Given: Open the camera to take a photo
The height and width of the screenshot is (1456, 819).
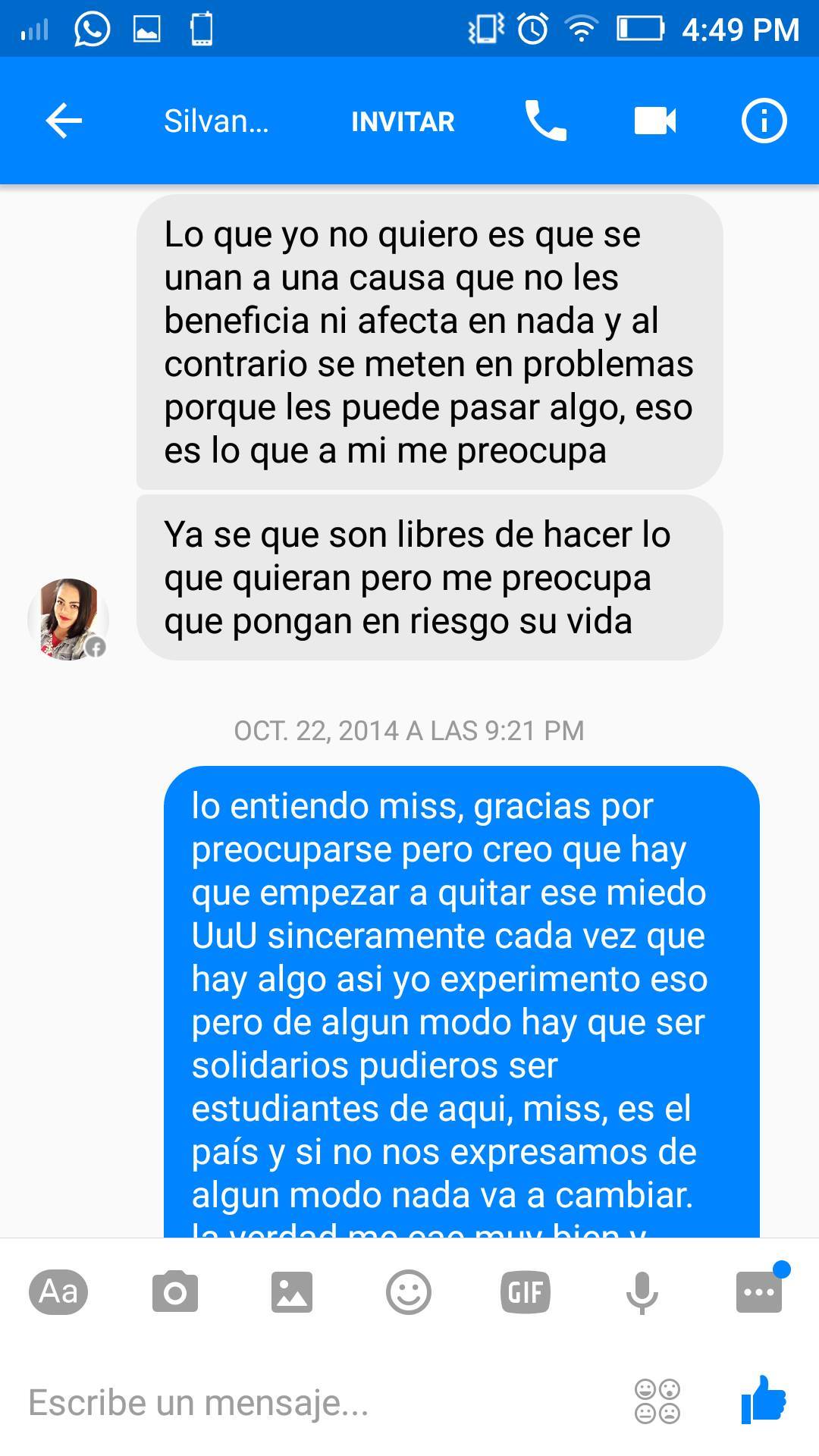Looking at the screenshot, I should point(175,1291).
